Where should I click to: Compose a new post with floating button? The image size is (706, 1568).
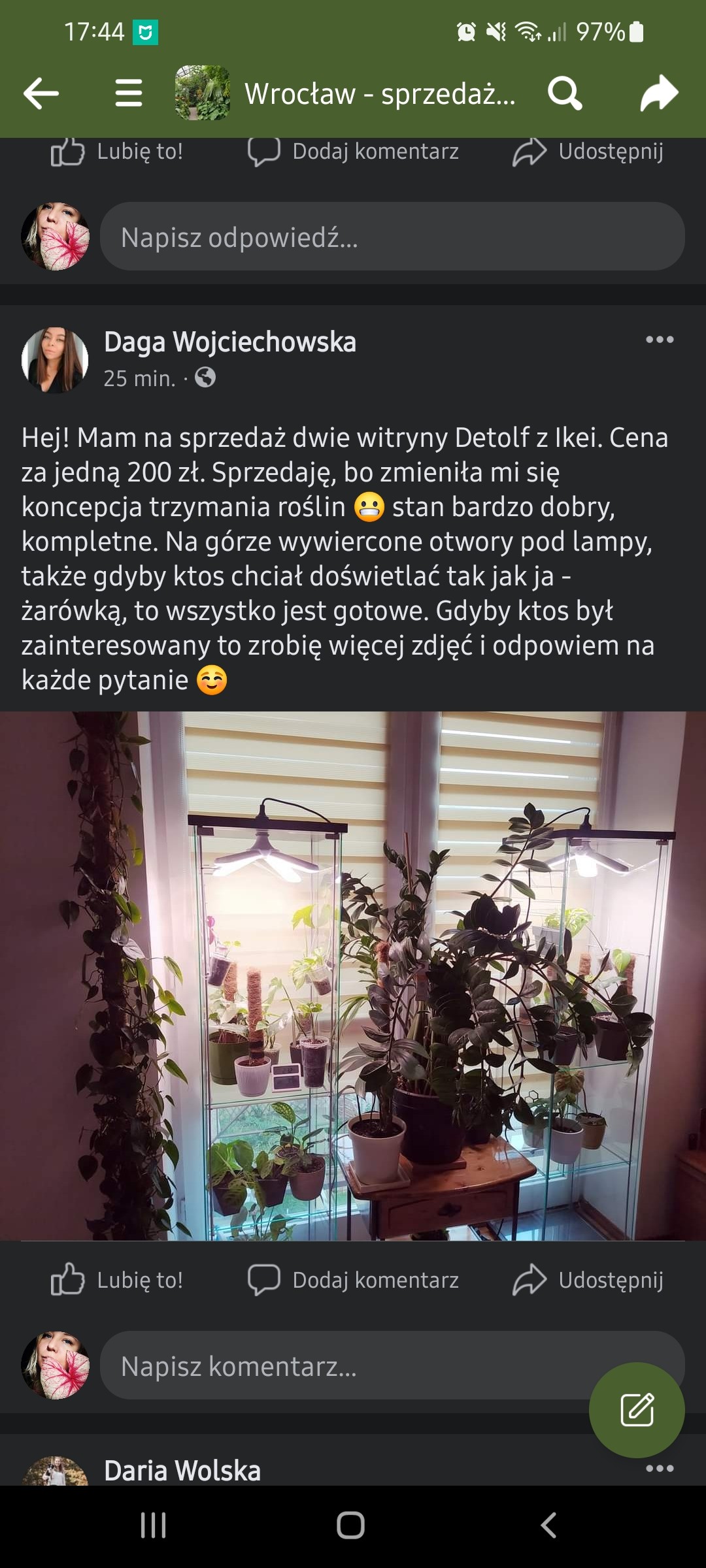(636, 1409)
